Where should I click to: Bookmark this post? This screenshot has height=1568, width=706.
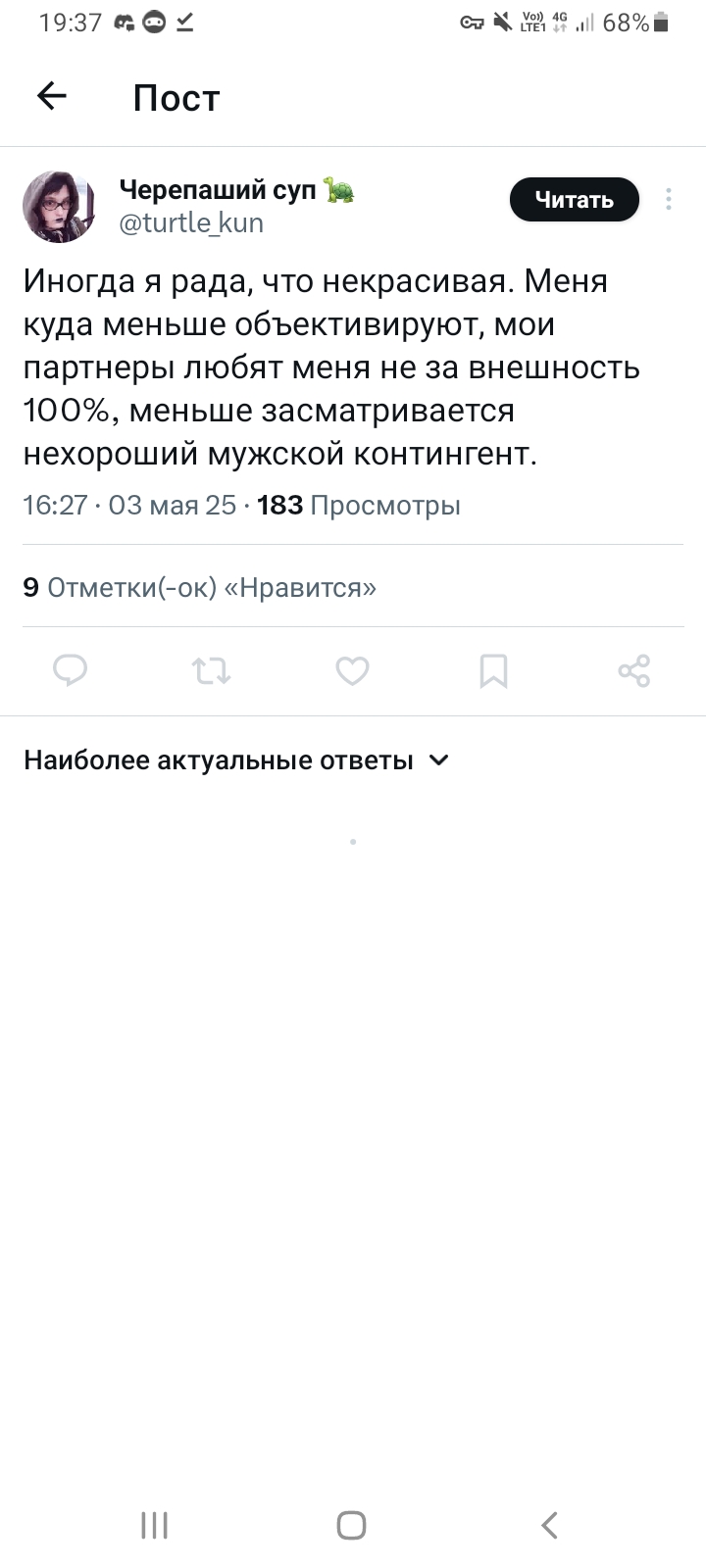point(493,670)
